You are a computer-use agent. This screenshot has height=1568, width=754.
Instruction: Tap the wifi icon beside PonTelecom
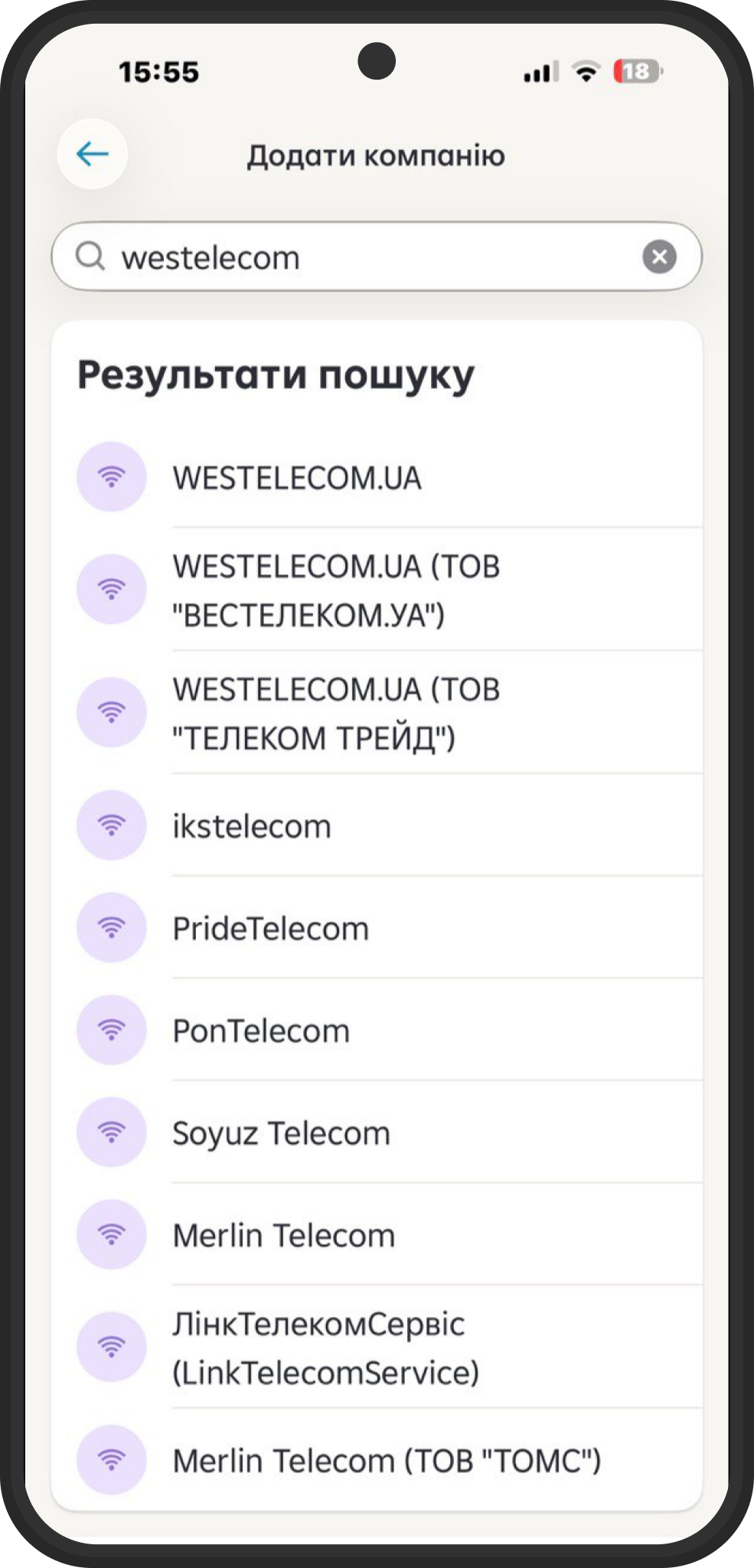(x=112, y=1030)
